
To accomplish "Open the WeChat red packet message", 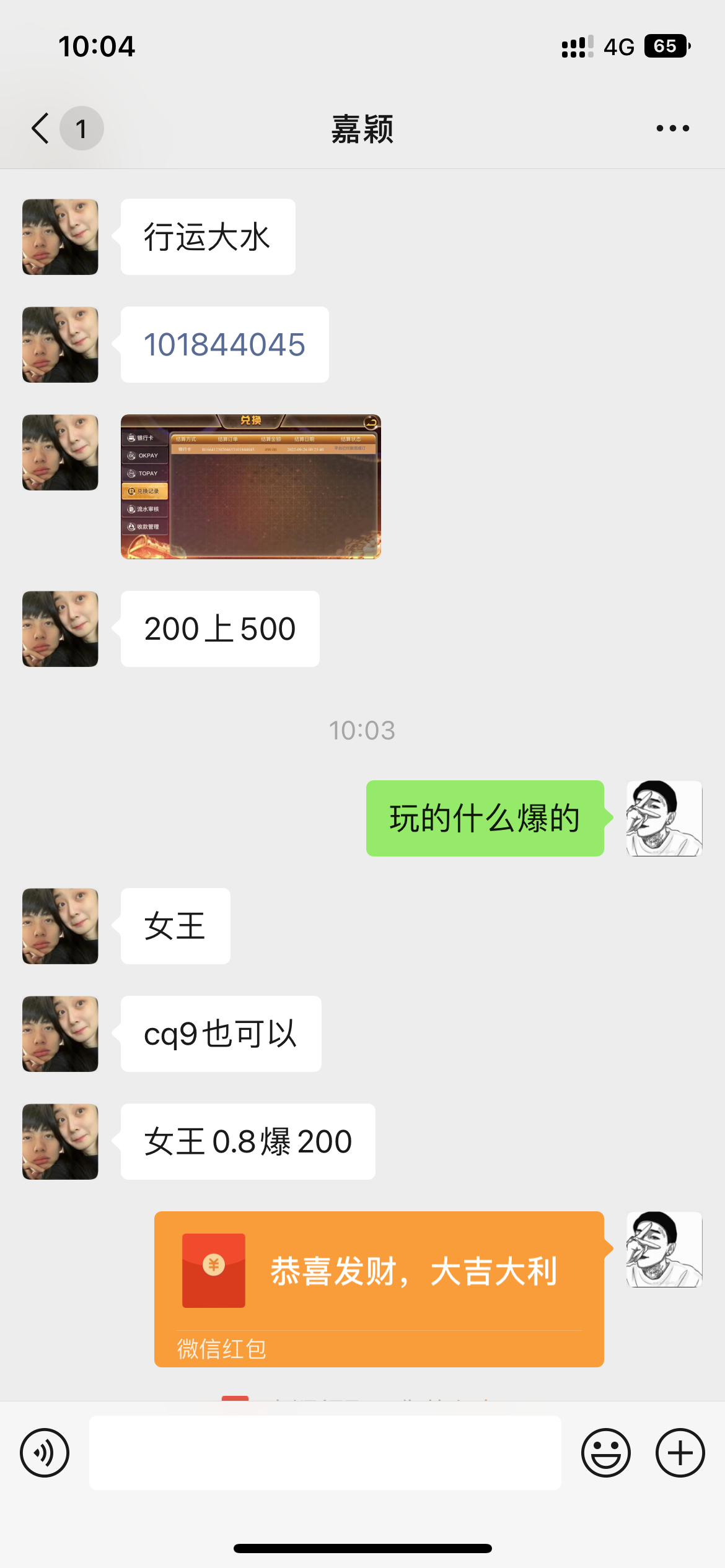I will click(379, 1288).
